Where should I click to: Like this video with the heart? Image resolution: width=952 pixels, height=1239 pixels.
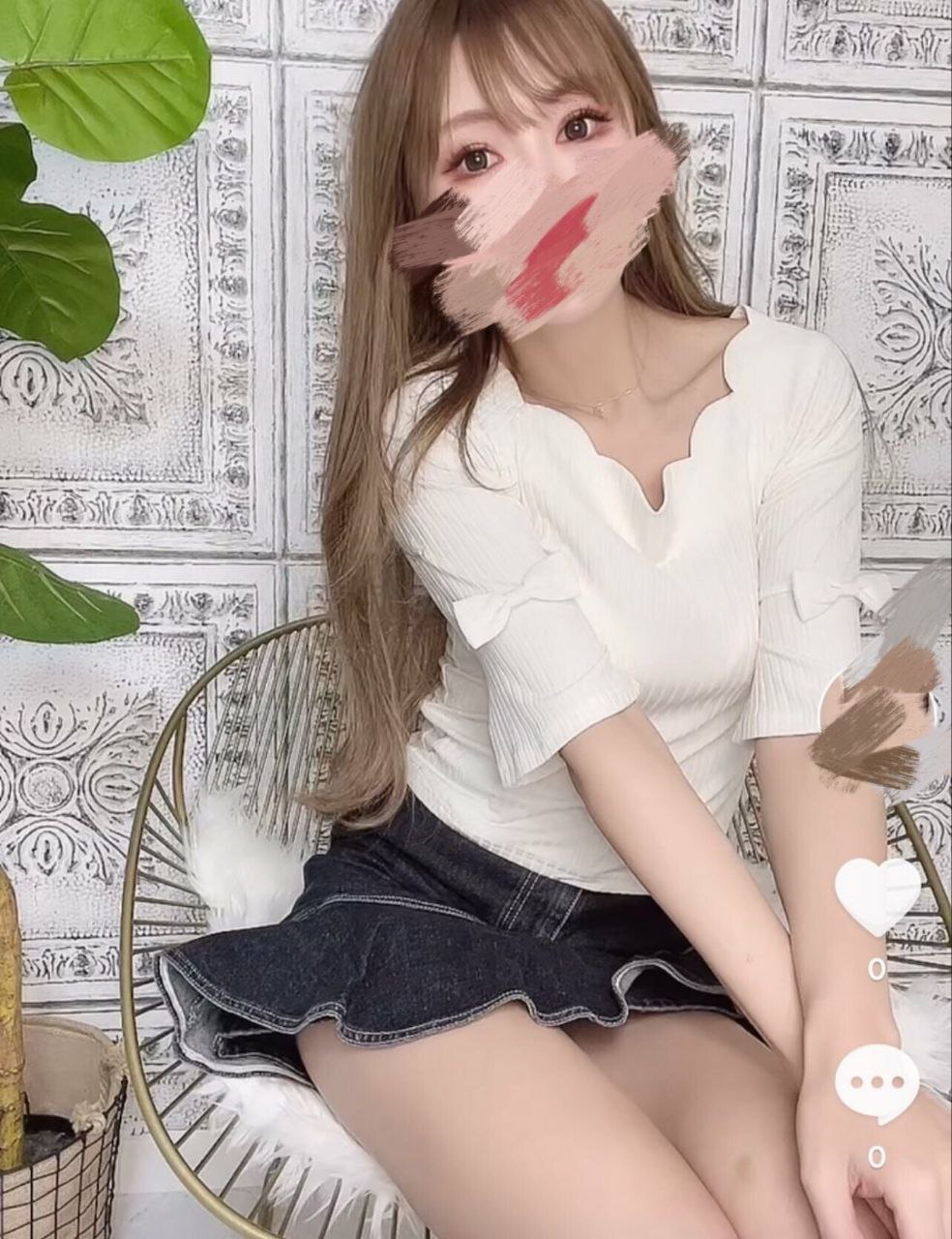(x=877, y=894)
